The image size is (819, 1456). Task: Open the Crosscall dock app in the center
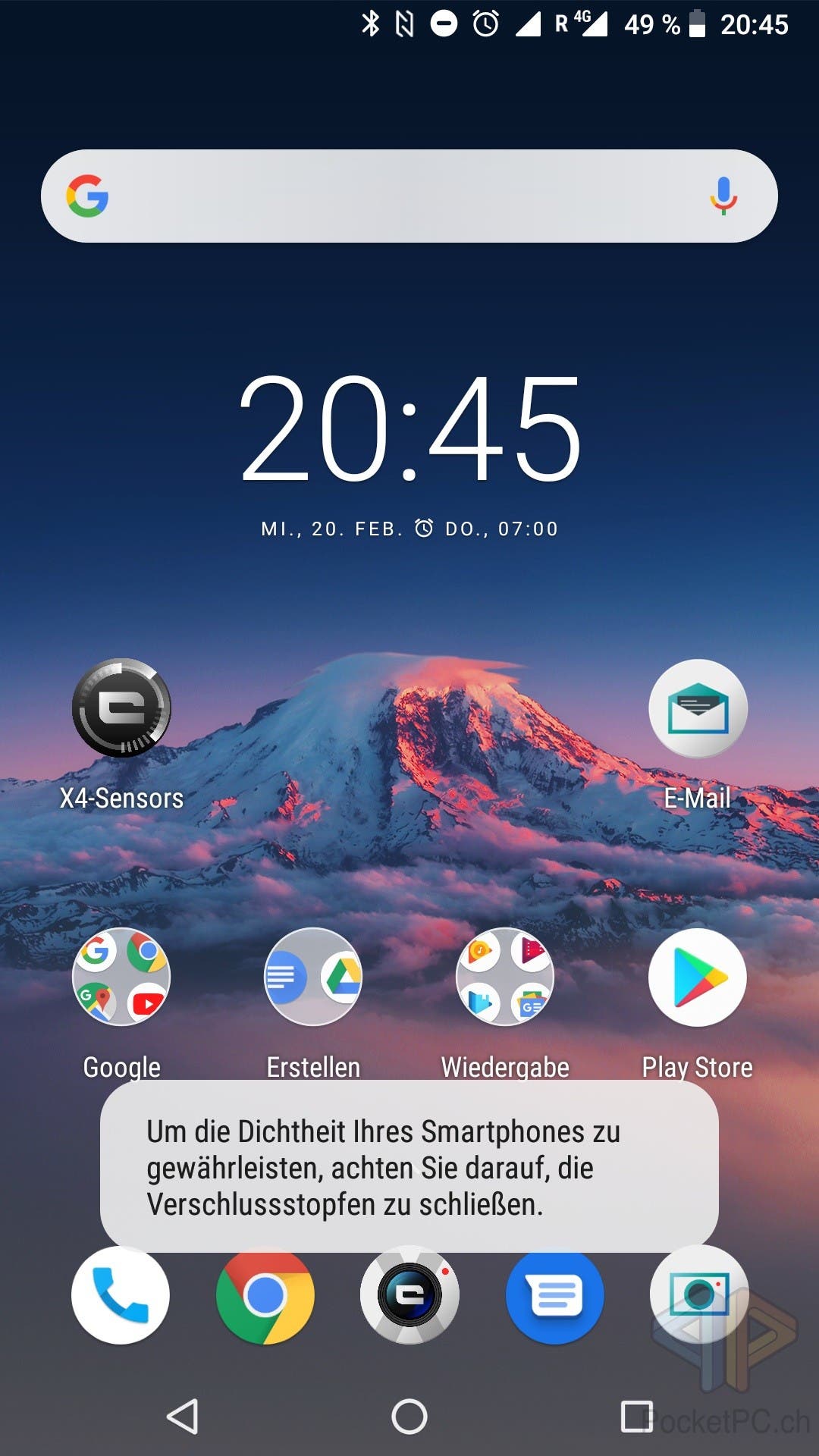(x=409, y=1295)
